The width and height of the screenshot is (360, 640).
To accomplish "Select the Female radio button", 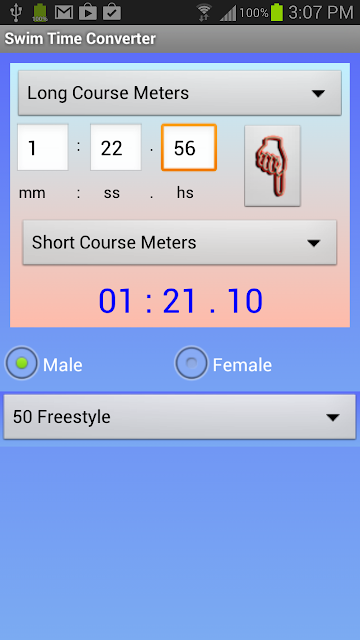I will click(x=191, y=363).
